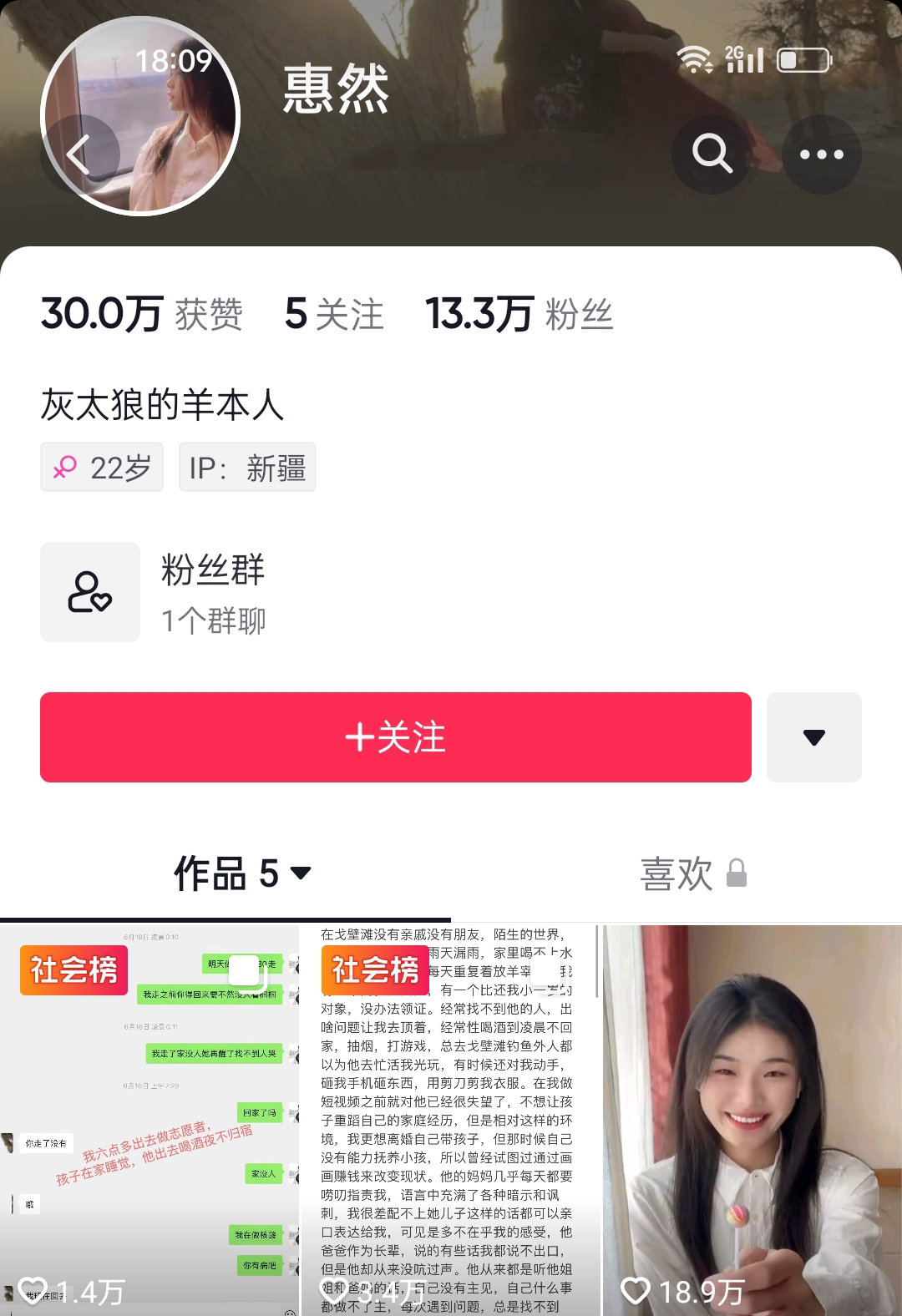
Task: Switch to the 喜欢 tab
Action: tap(676, 874)
